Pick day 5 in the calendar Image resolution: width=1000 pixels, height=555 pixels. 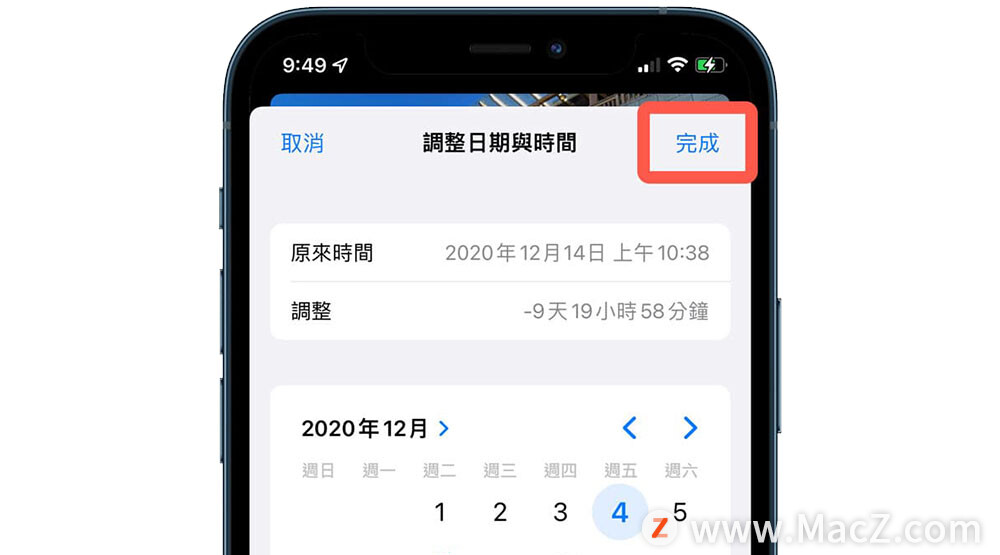[x=681, y=513]
